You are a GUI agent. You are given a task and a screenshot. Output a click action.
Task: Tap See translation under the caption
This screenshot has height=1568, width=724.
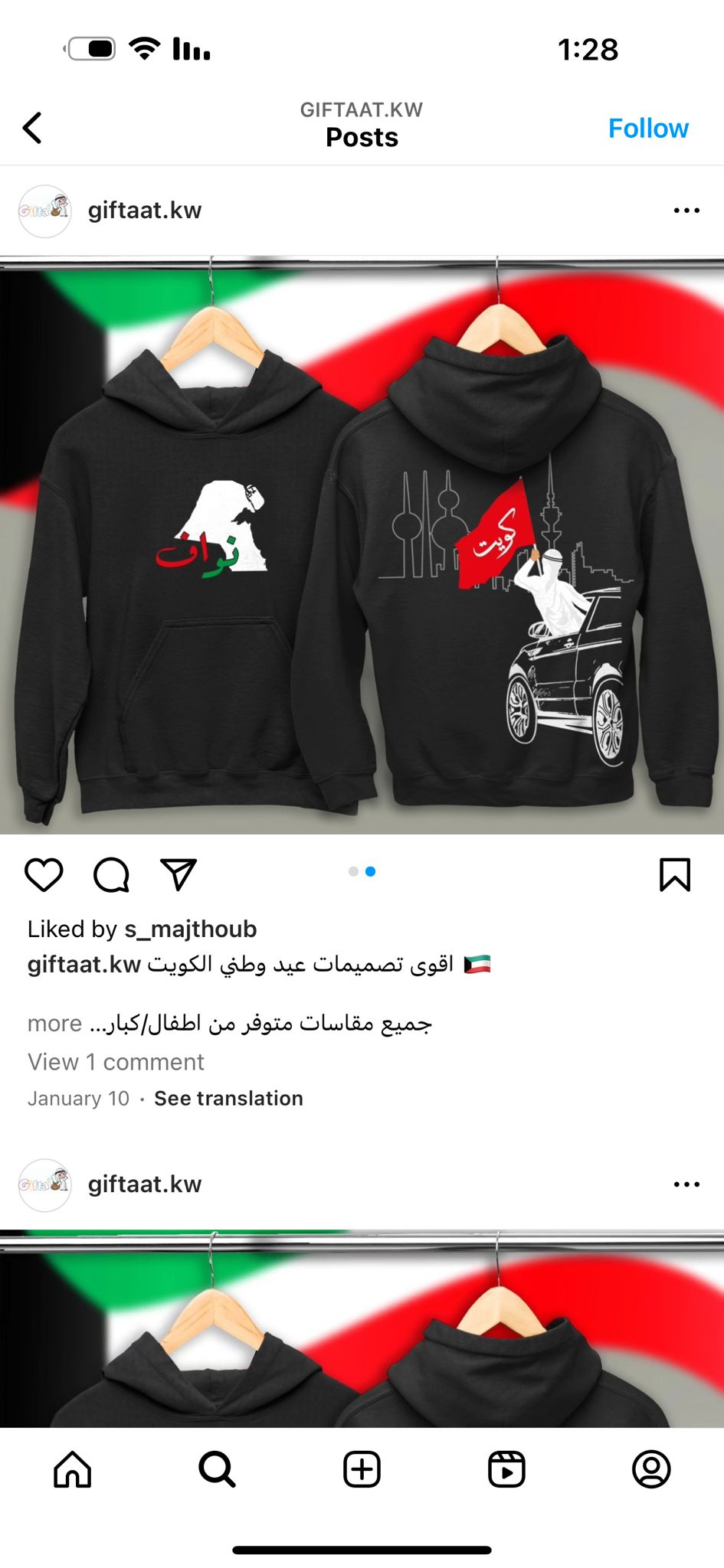(228, 1098)
